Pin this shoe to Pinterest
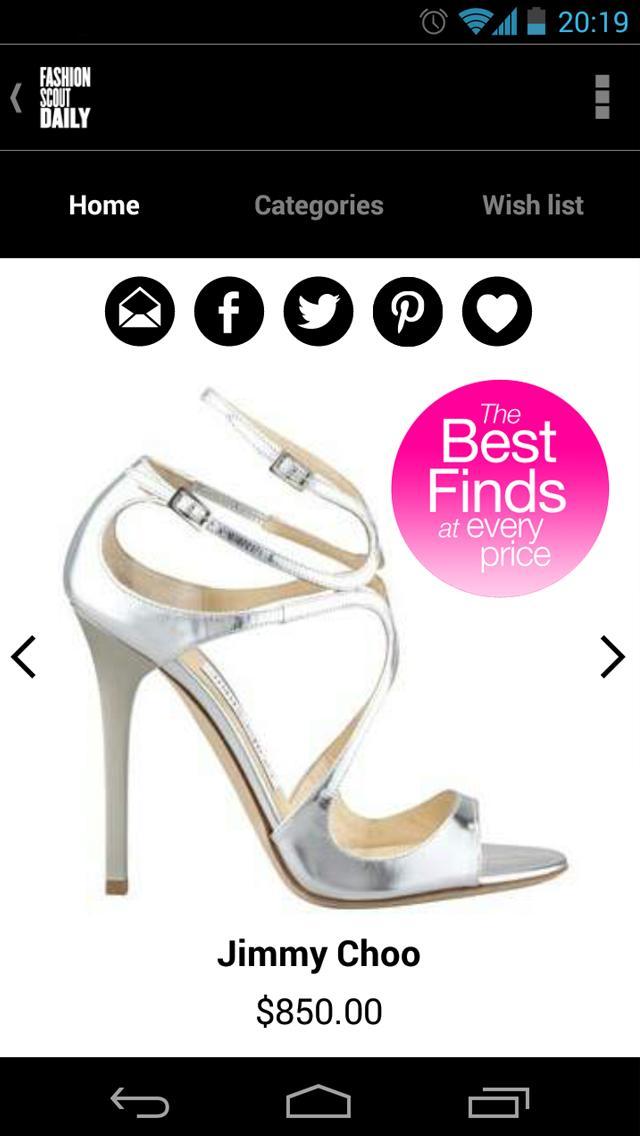This screenshot has height=1136, width=640. pos(408,312)
